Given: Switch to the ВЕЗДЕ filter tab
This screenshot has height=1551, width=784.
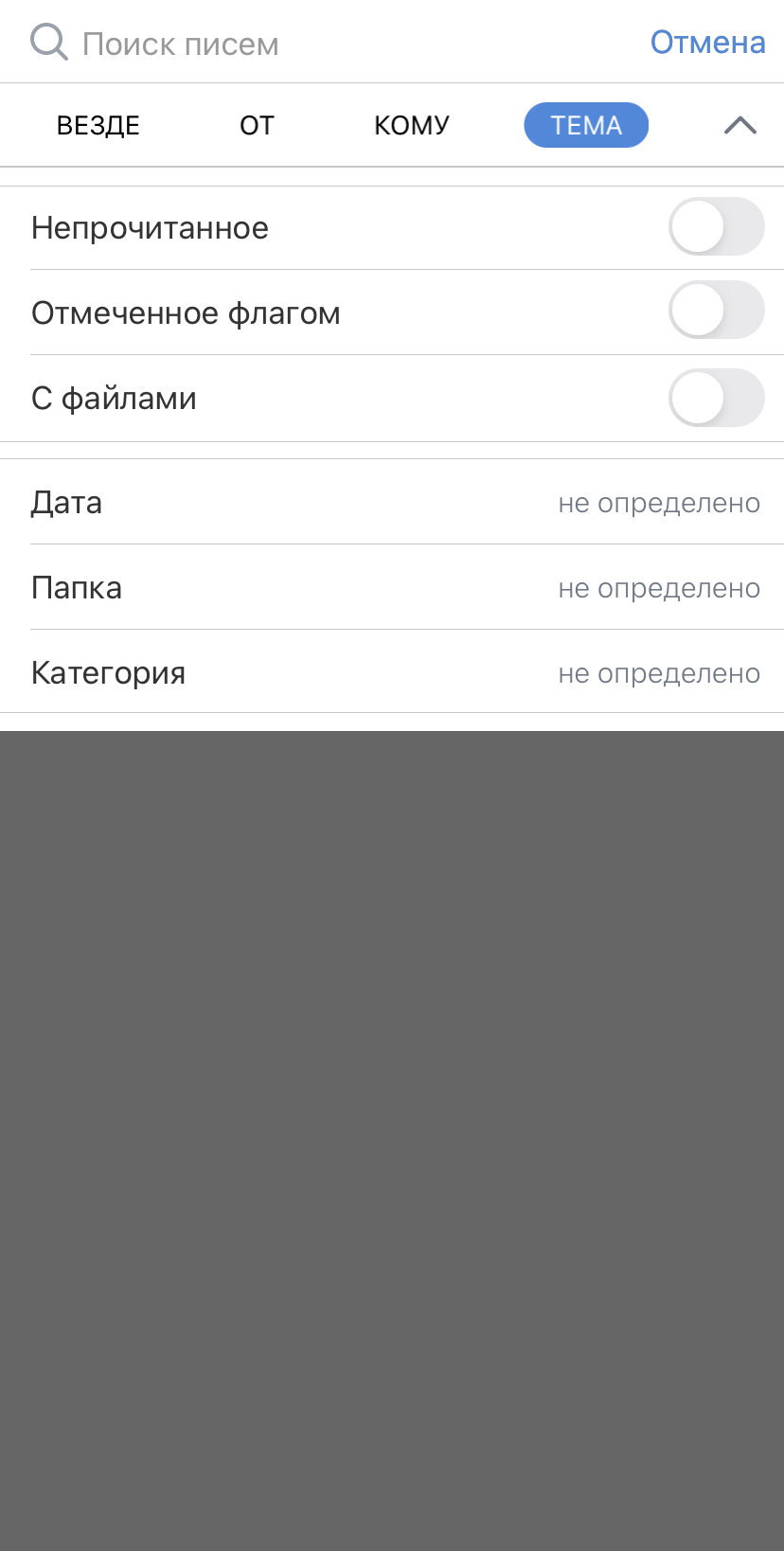Looking at the screenshot, I should point(98,125).
